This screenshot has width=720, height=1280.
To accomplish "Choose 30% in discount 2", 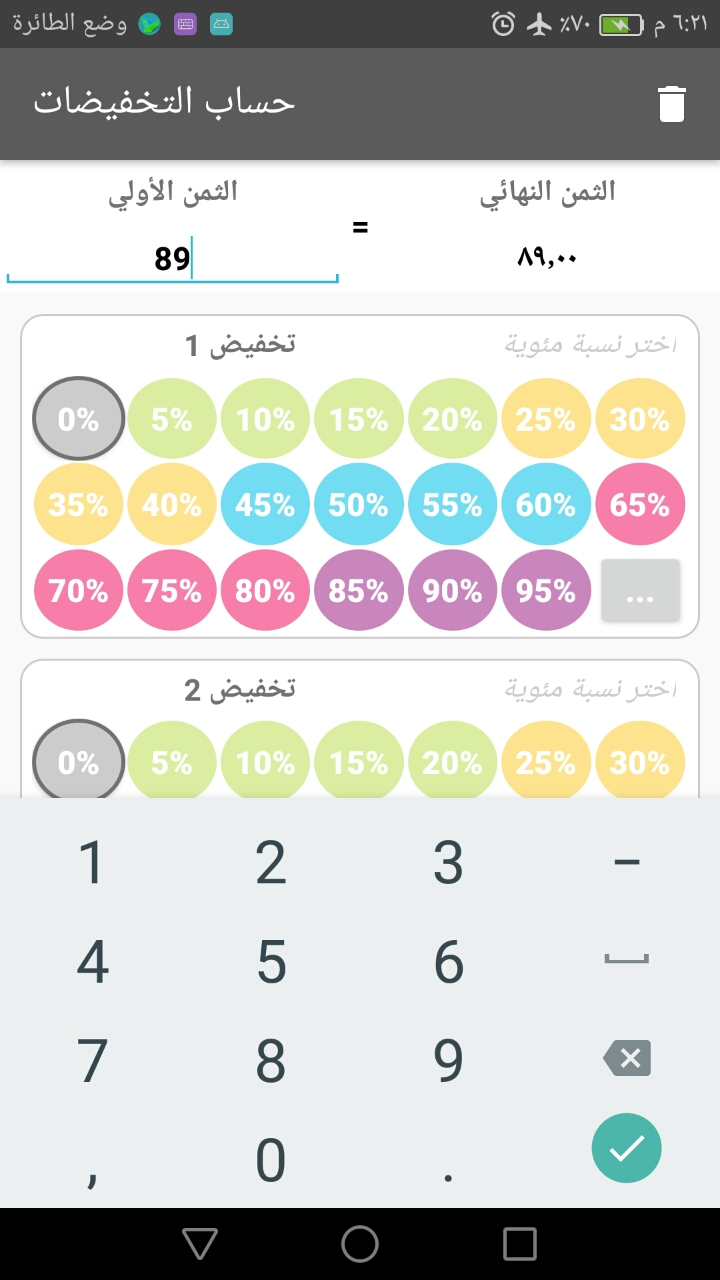I will (x=640, y=764).
